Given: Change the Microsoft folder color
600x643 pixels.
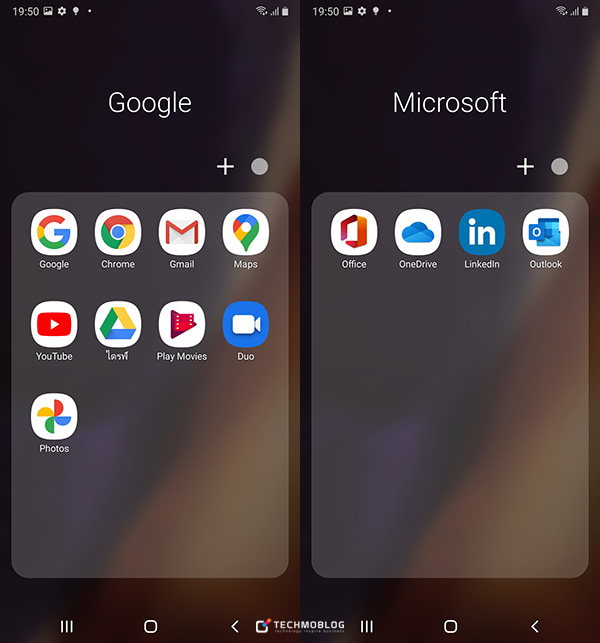Looking at the screenshot, I should (x=560, y=167).
